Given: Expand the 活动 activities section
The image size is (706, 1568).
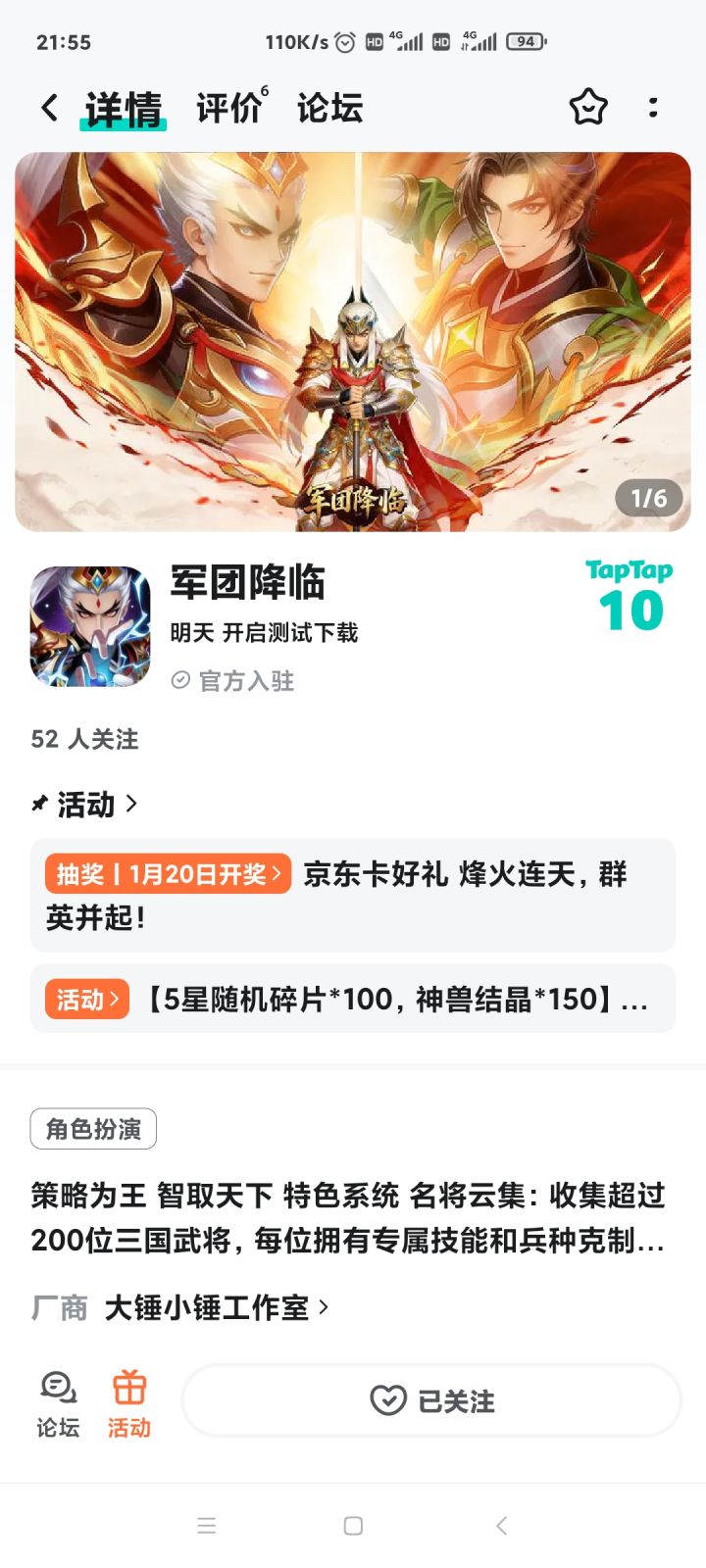Looking at the screenshot, I should coord(83,804).
